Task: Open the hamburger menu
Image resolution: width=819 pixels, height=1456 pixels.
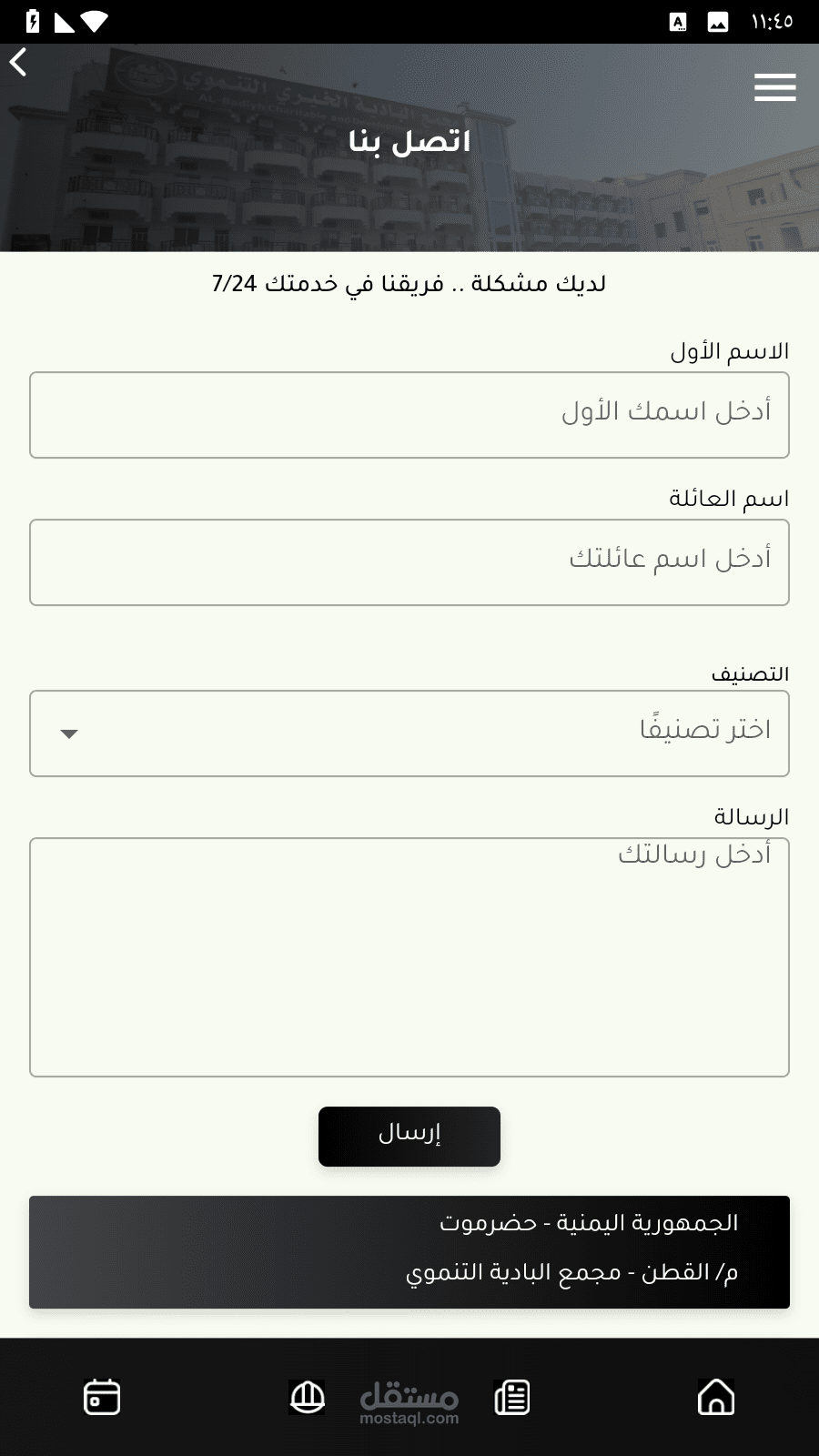Action: pyautogui.click(x=775, y=87)
